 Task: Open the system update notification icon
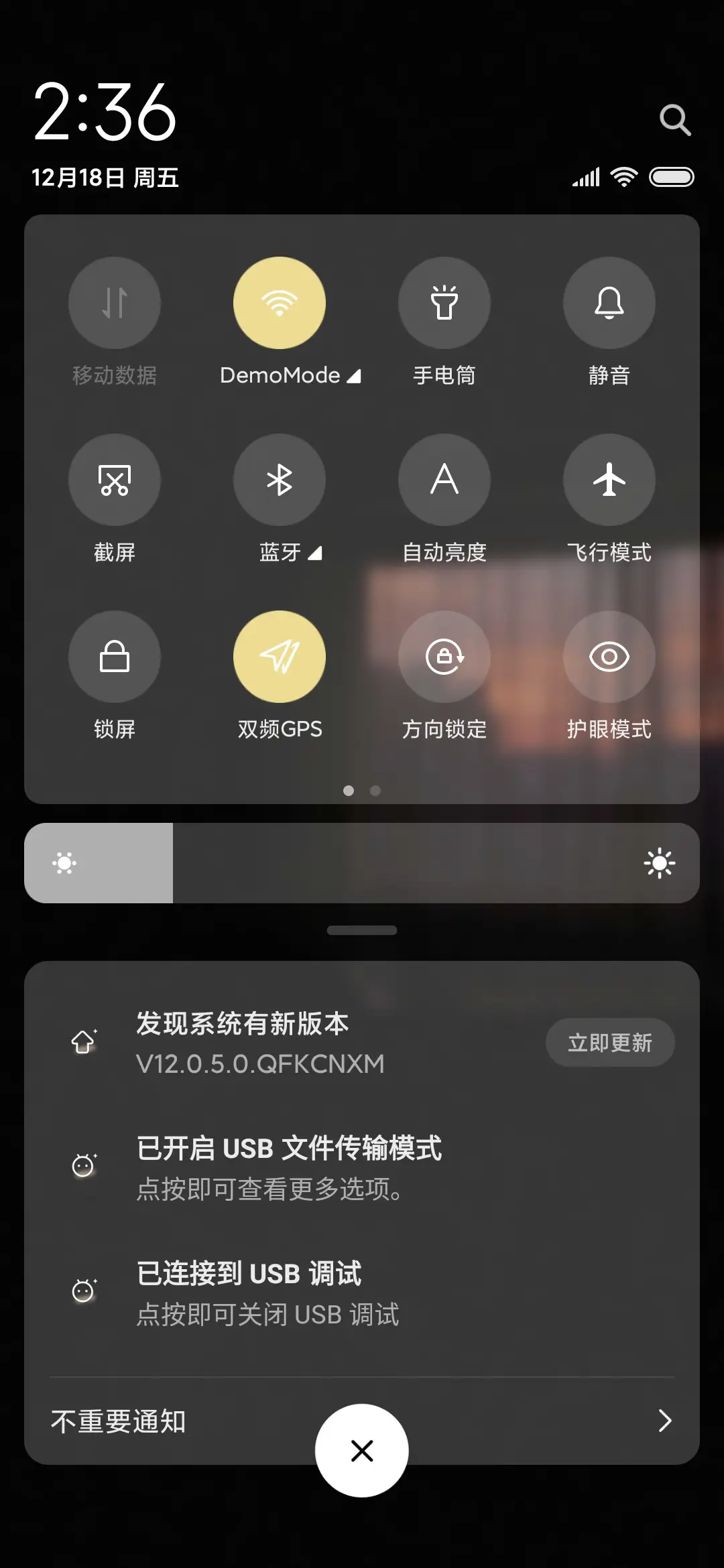83,1041
